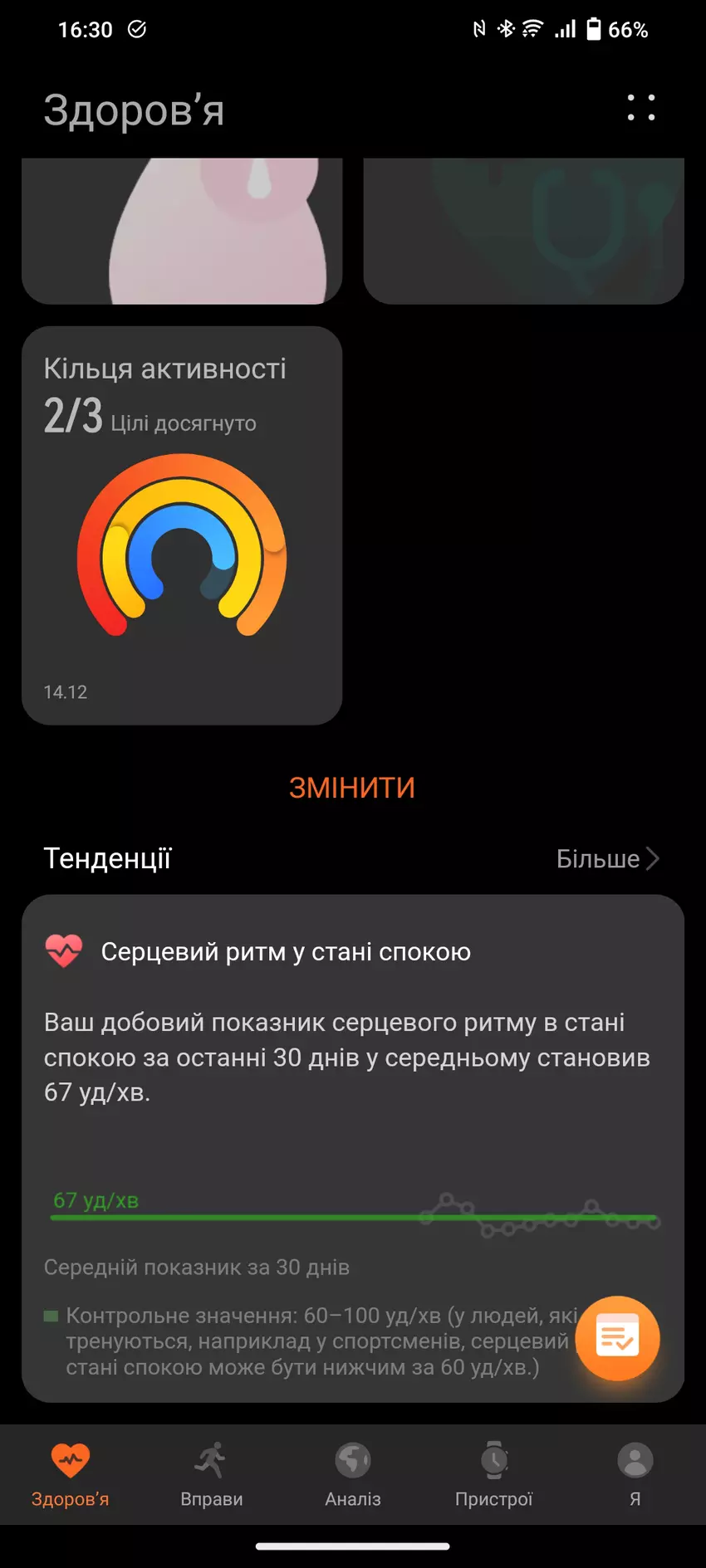Open the Тенденції heading

[x=106, y=858]
